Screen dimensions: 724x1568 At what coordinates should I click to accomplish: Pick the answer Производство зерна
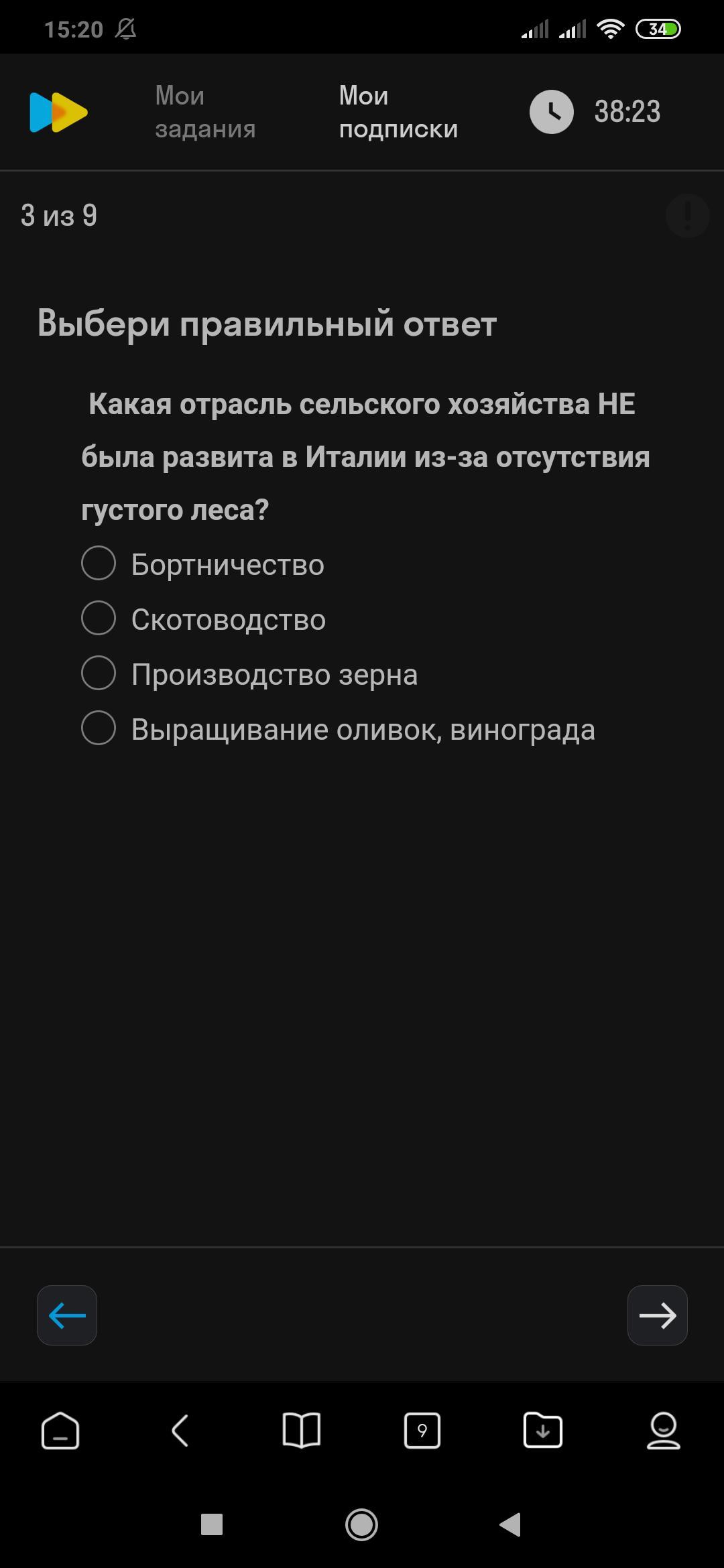click(x=99, y=673)
